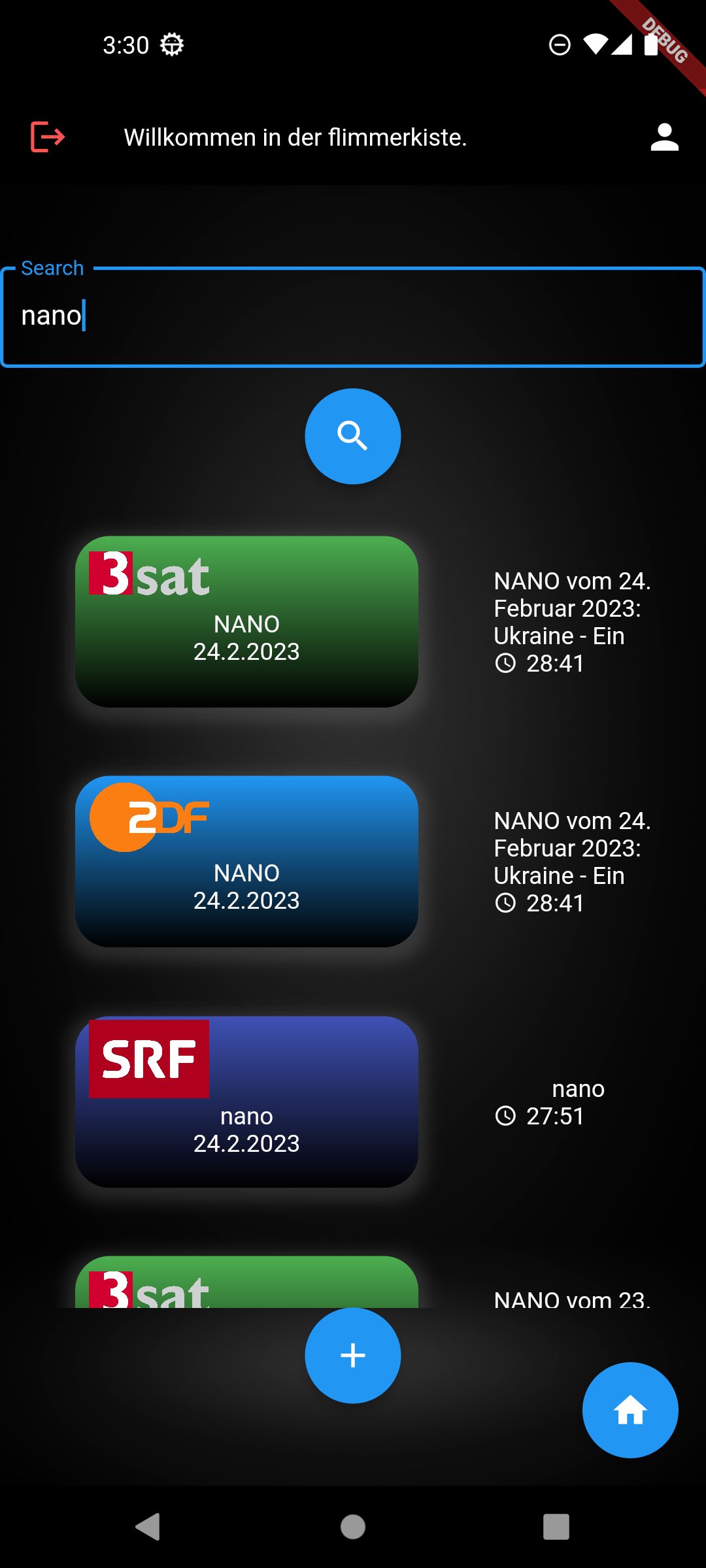Focus the Search text field

tap(353, 317)
